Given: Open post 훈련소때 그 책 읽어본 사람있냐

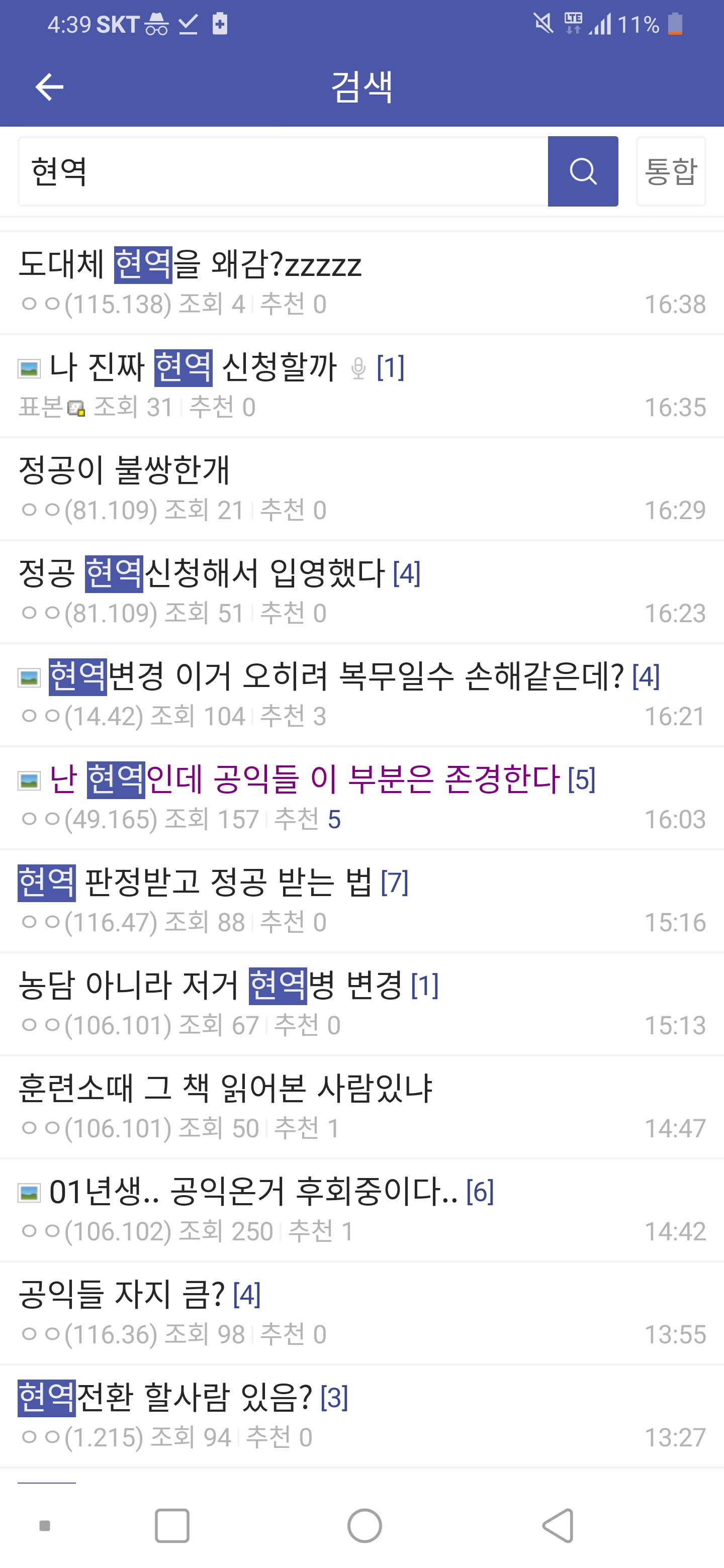Looking at the screenshot, I should [225, 1089].
